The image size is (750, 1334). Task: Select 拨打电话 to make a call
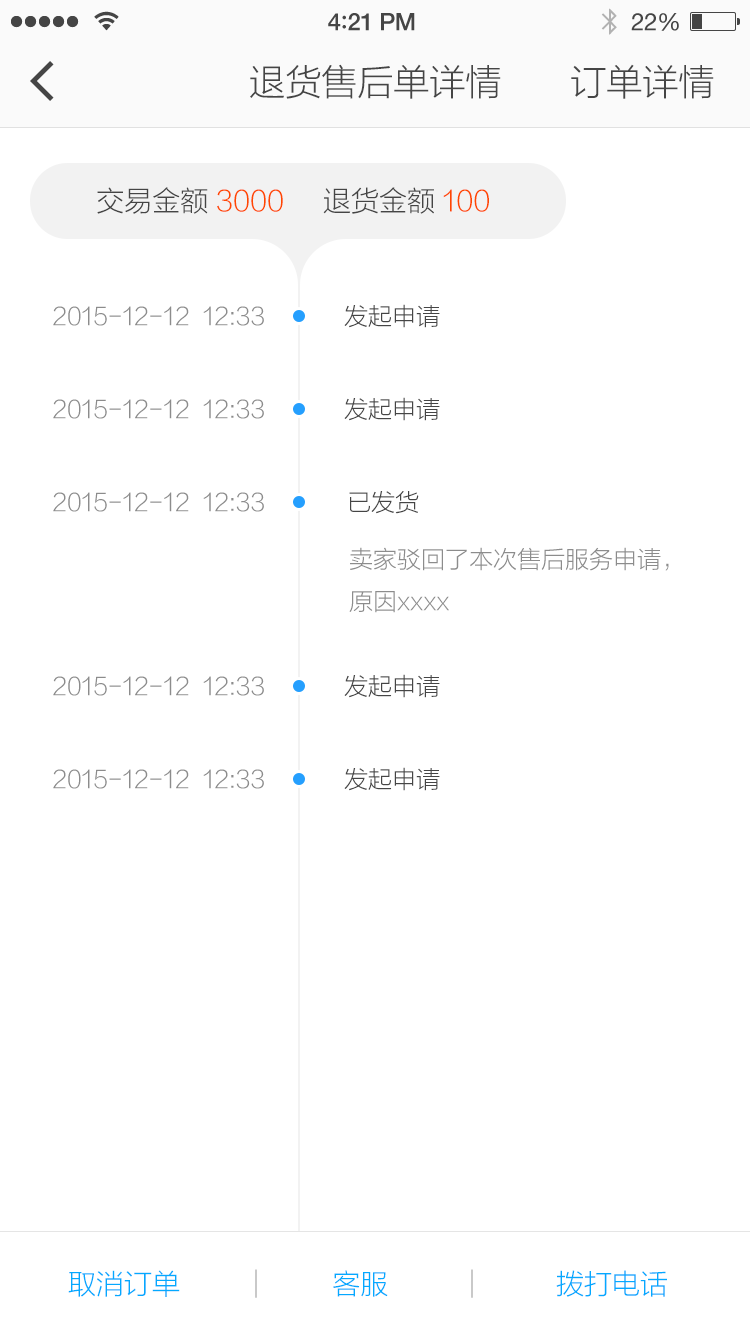click(611, 1283)
